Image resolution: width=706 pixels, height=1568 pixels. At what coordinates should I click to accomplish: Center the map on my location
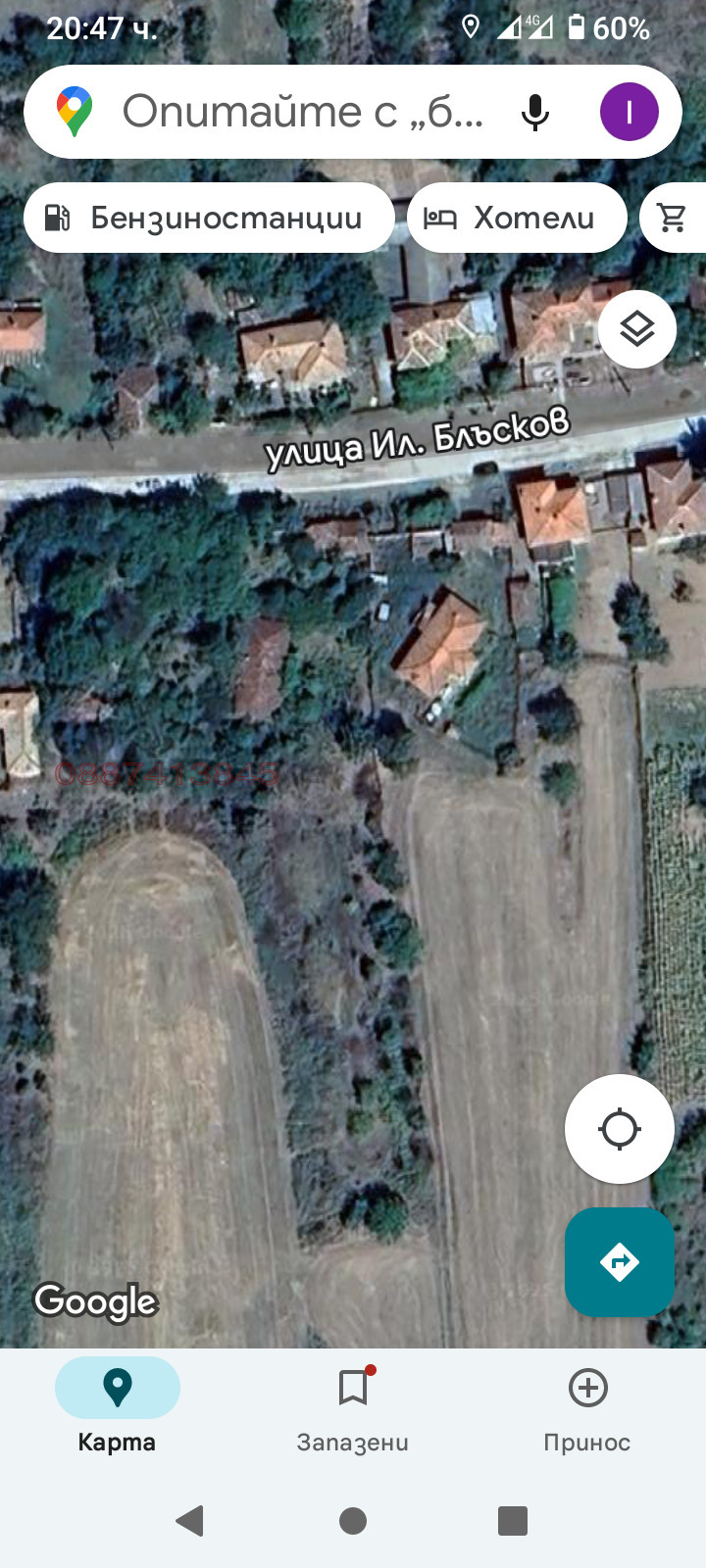[x=620, y=1129]
